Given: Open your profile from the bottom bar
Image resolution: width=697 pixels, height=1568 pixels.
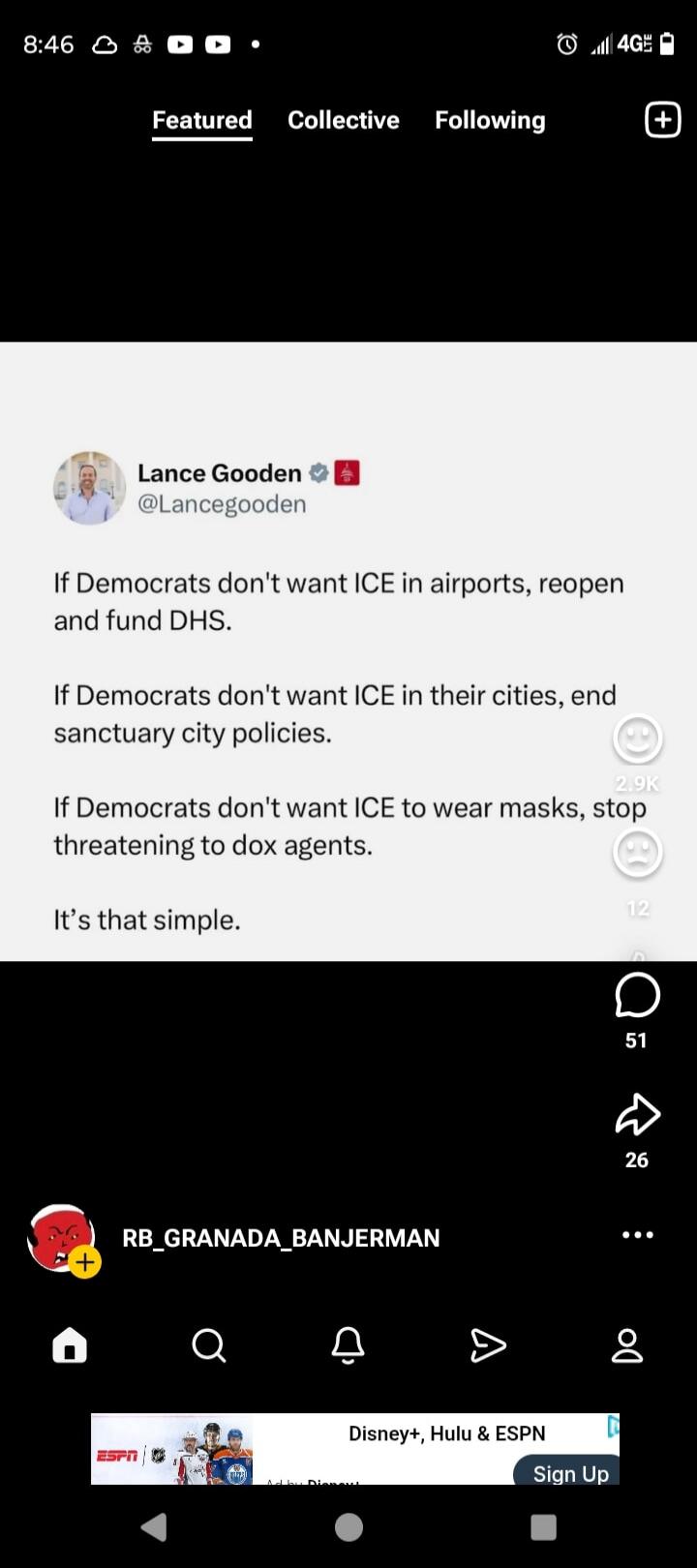Looking at the screenshot, I should pyautogui.click(x=627, y=1344).
